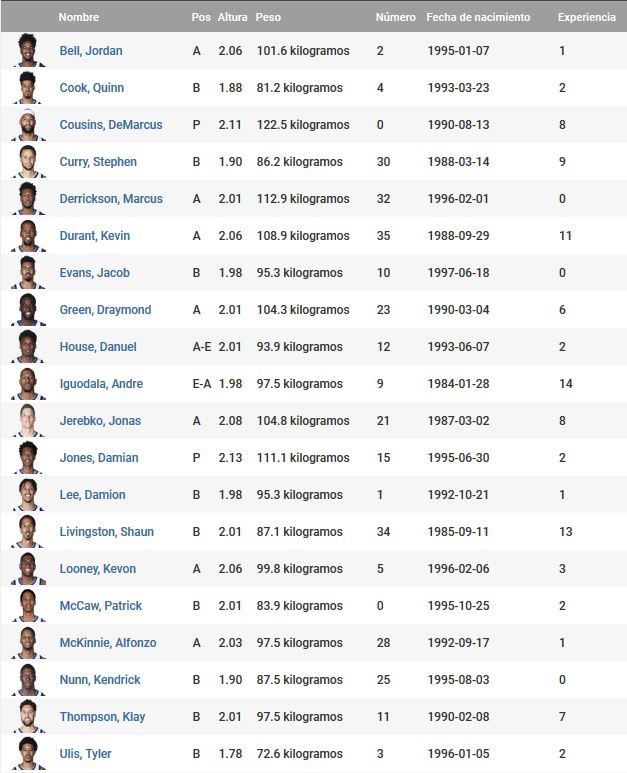View Alfonzo McKinnie's player page

point(107,643)
